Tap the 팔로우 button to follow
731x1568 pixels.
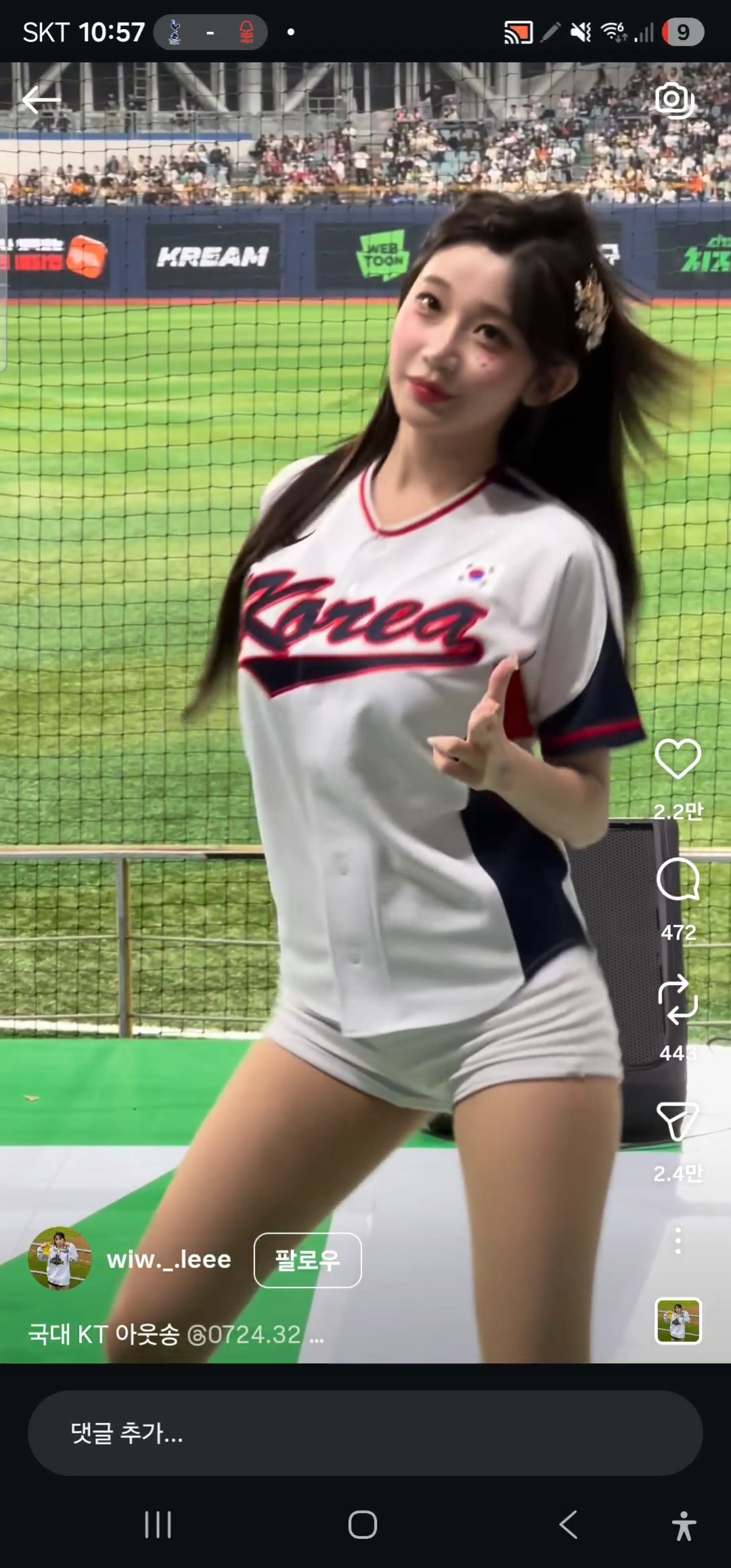coord(307,1260)
